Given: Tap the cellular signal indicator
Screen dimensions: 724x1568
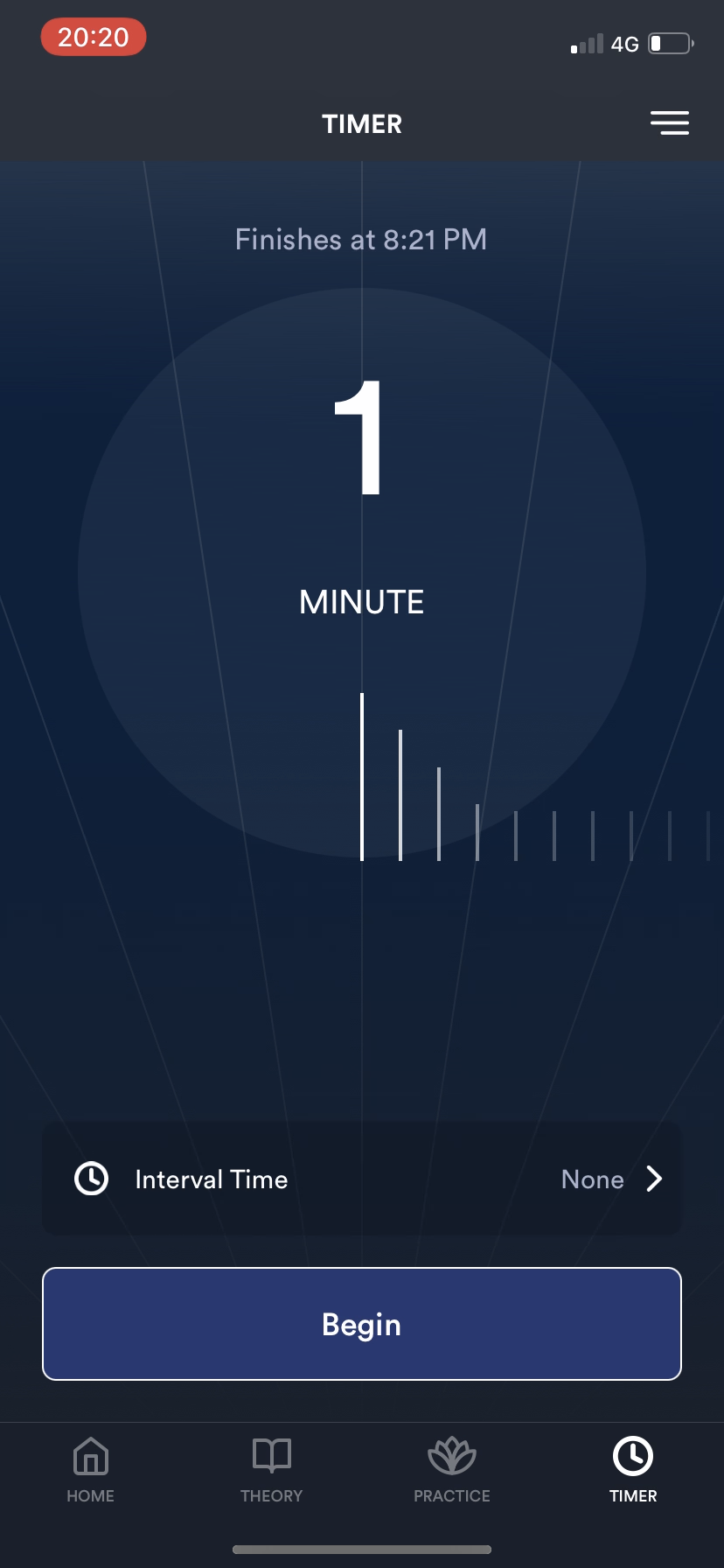Looking at the screenshot, I should tap(584, 43).
